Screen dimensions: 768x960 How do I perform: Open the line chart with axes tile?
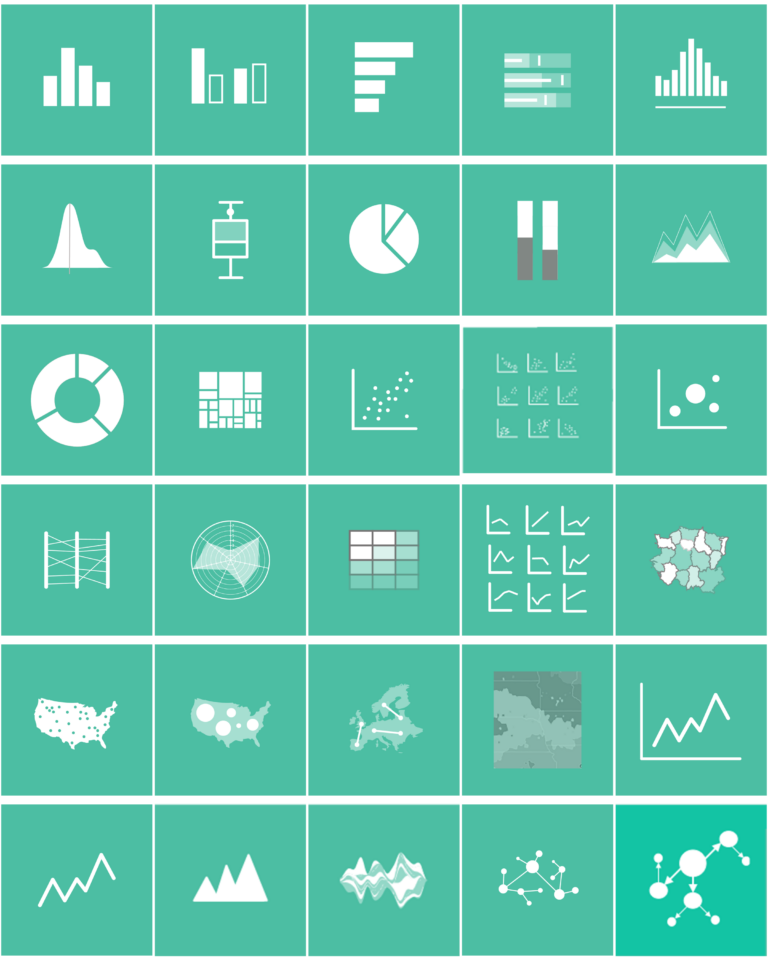click(x=690, y=720)
